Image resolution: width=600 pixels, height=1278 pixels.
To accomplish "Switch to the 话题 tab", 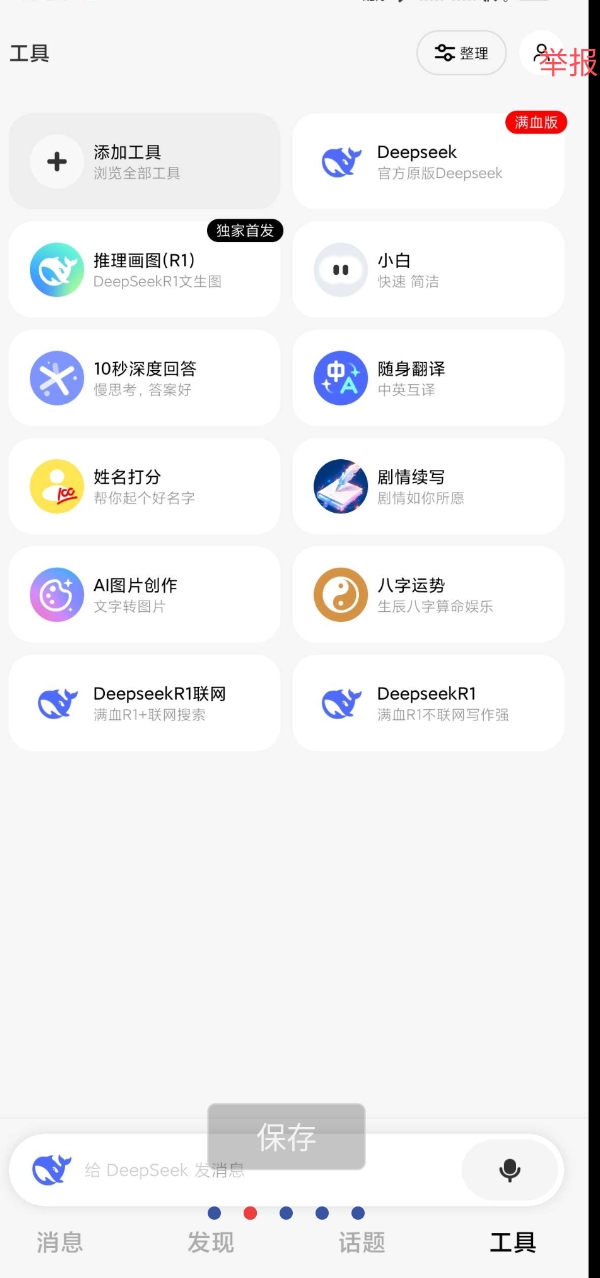I will (x=362, y=1243).
